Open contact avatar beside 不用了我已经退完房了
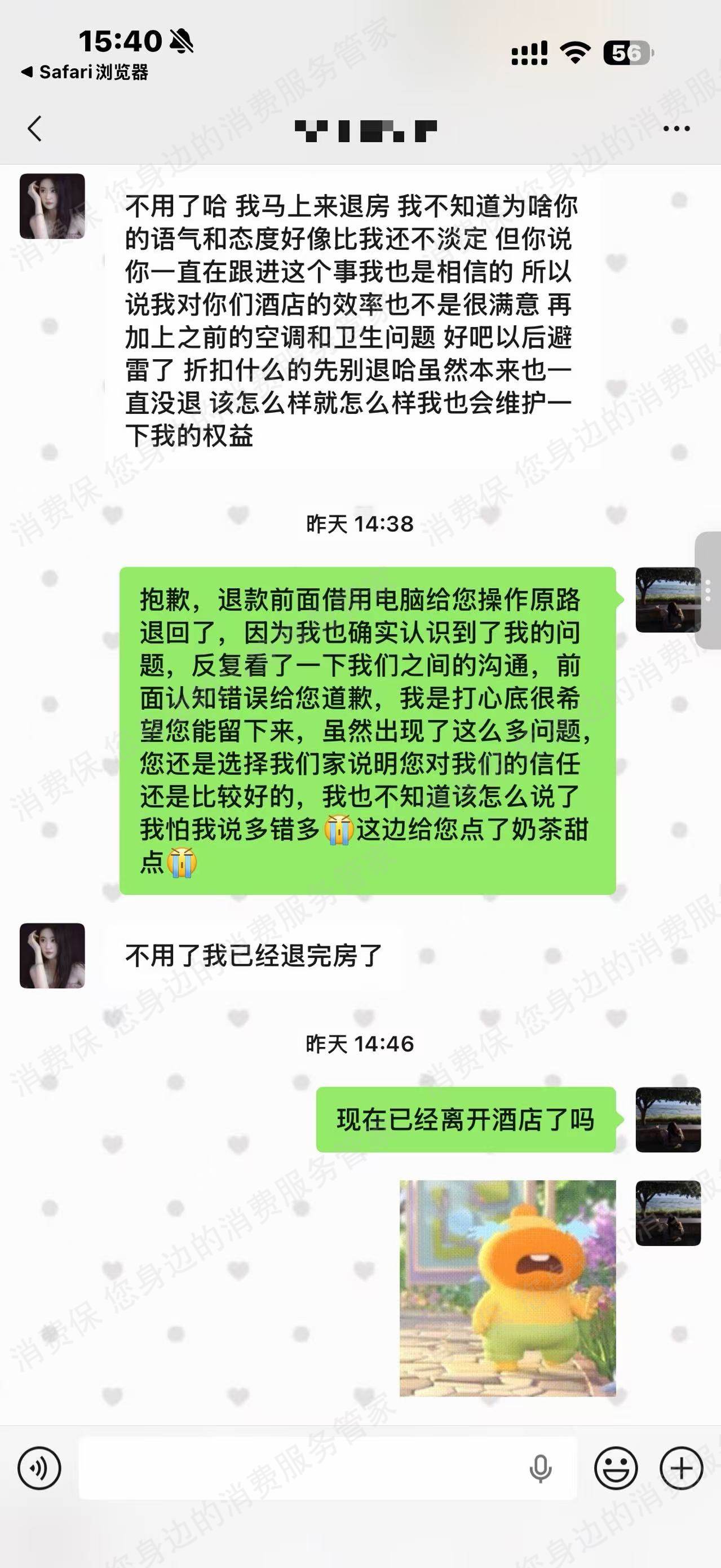Image resolution: width=721 pixels, height=1568 pixels. click(52, 955)
